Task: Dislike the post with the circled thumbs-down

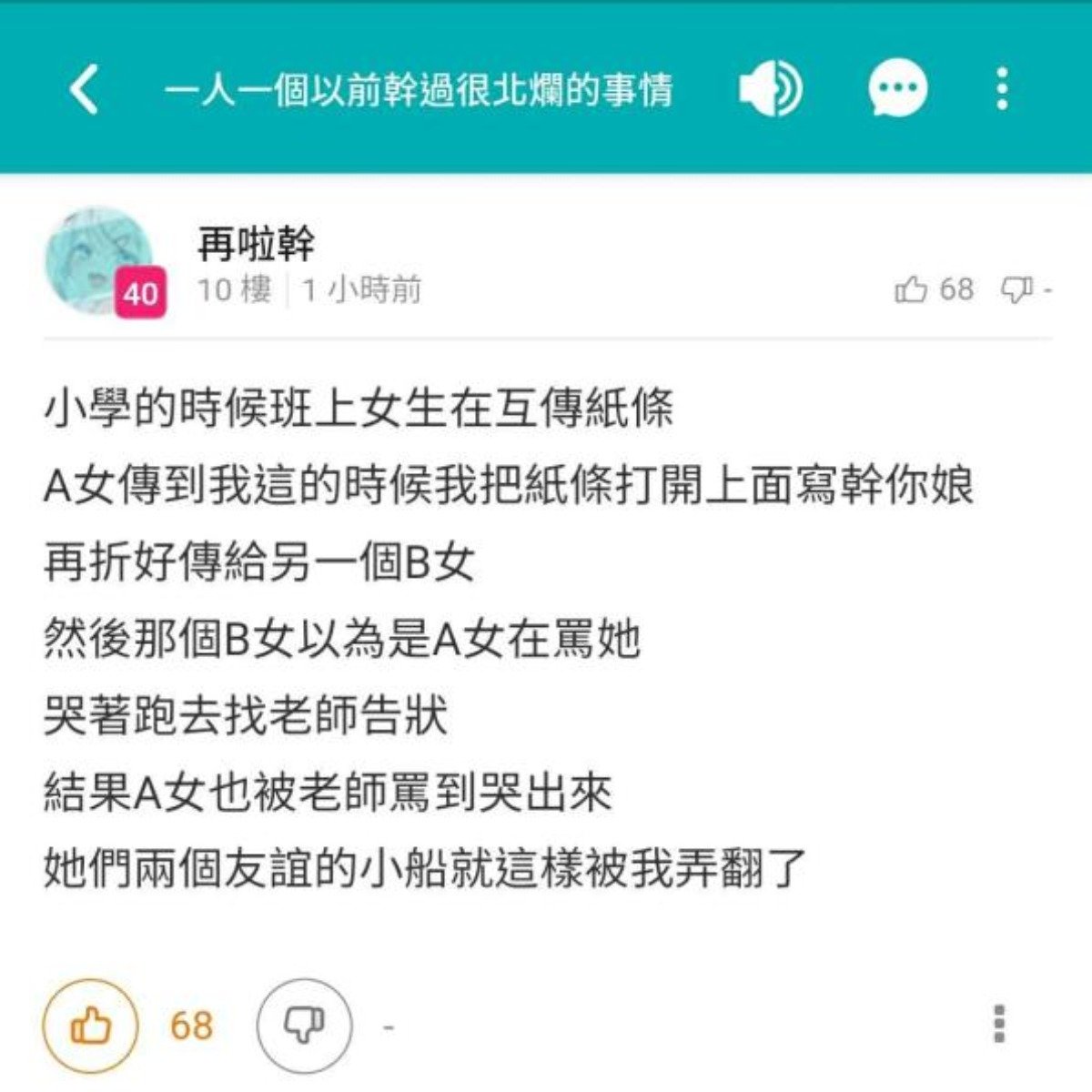Action: coord(304,1026)
